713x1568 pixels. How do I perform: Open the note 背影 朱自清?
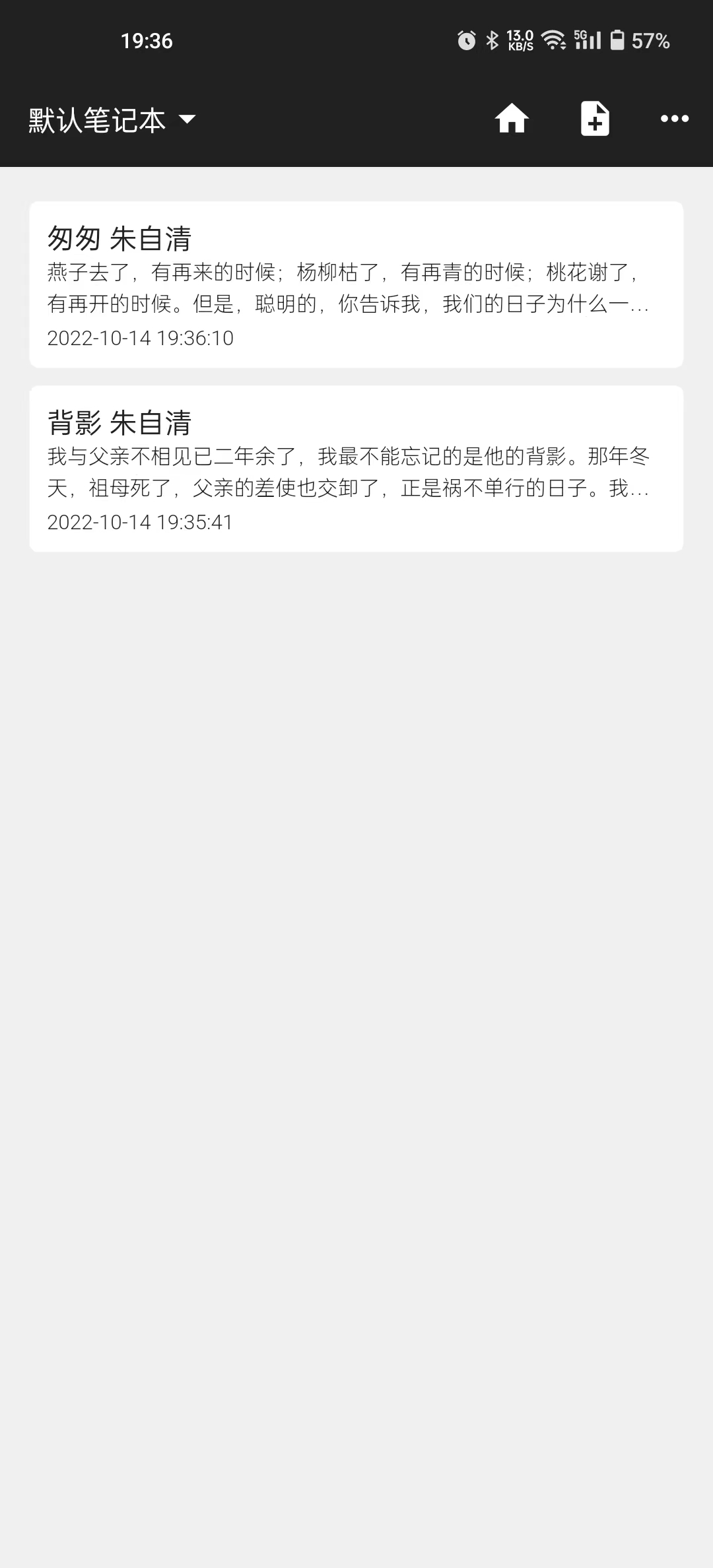pyautogui.click(x=356, y=469)
